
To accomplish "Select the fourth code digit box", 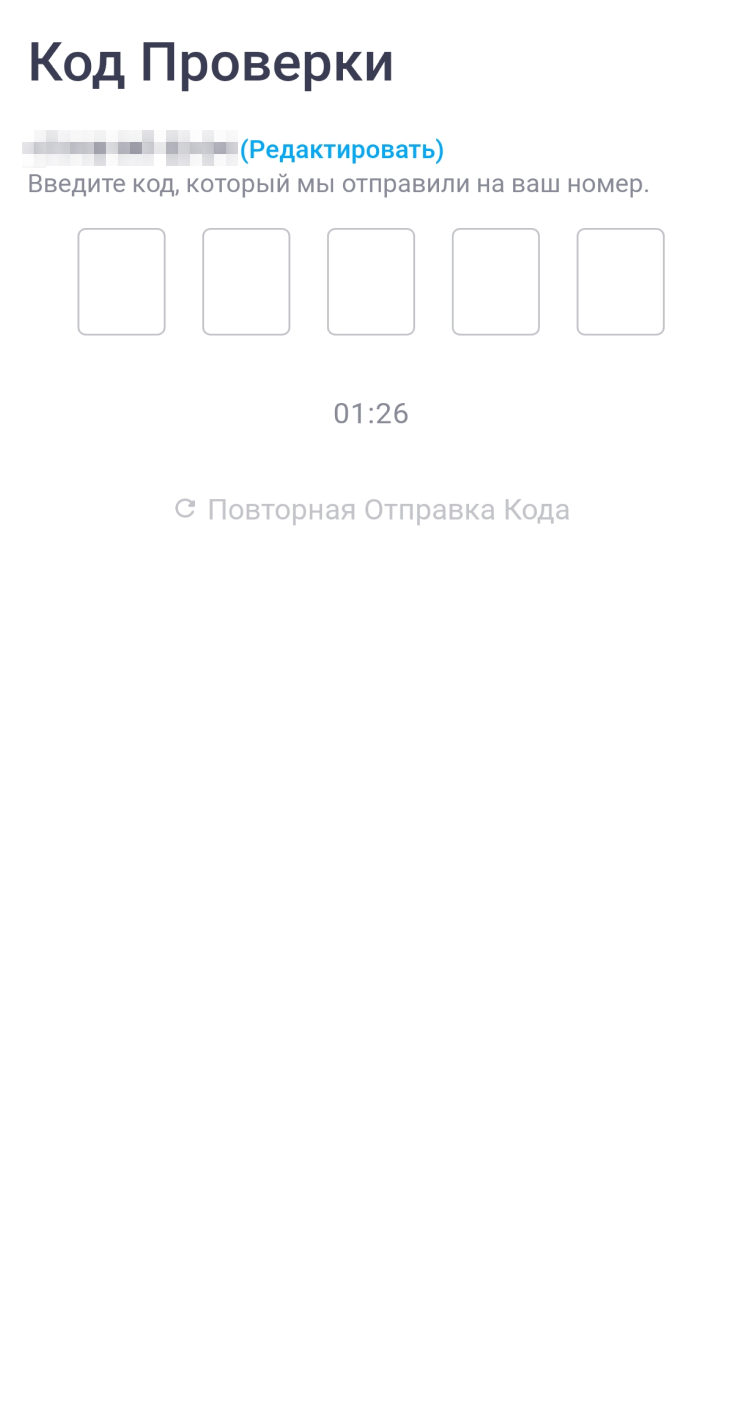I will click(x=496, y=282).
